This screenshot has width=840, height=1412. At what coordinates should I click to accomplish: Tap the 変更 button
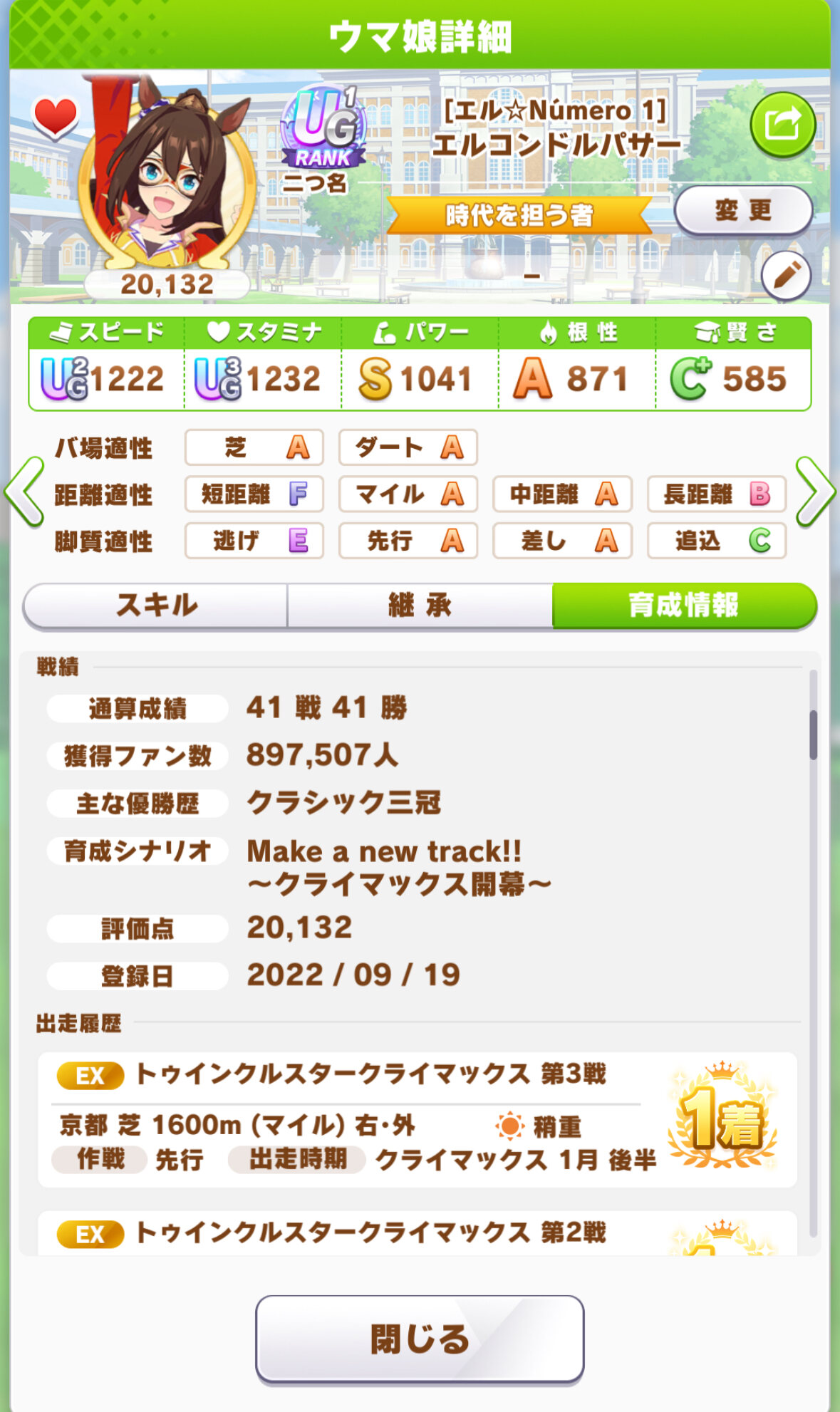pyautogui.click(x=743, y=211)
